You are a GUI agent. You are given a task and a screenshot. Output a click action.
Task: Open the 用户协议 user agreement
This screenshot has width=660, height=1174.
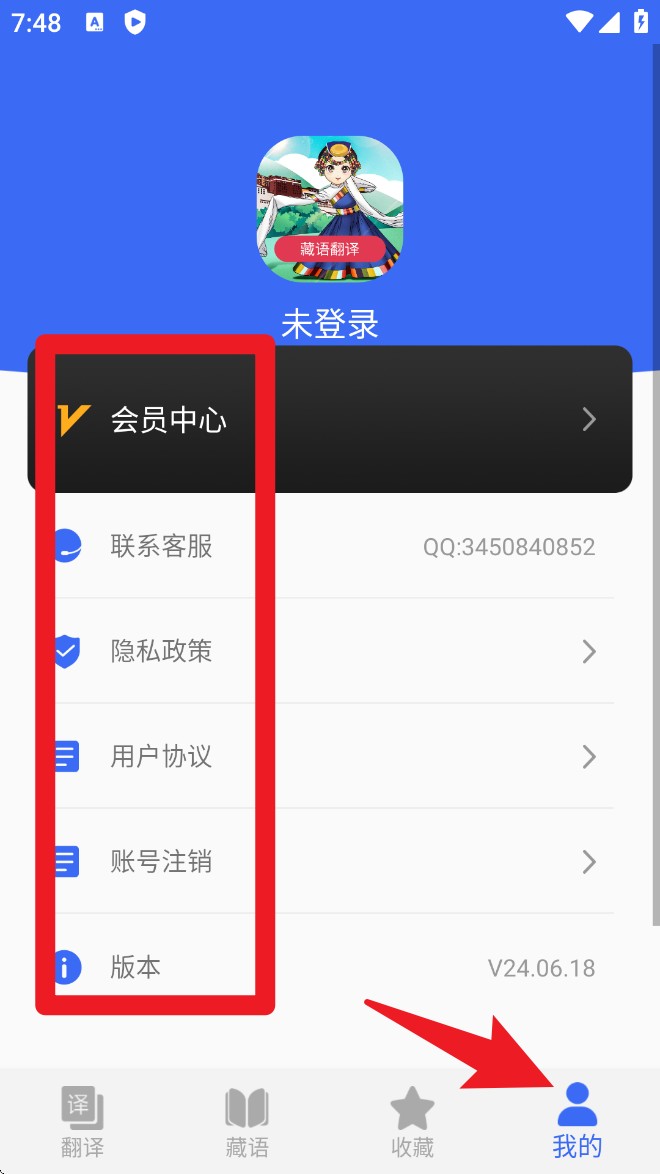330,757
